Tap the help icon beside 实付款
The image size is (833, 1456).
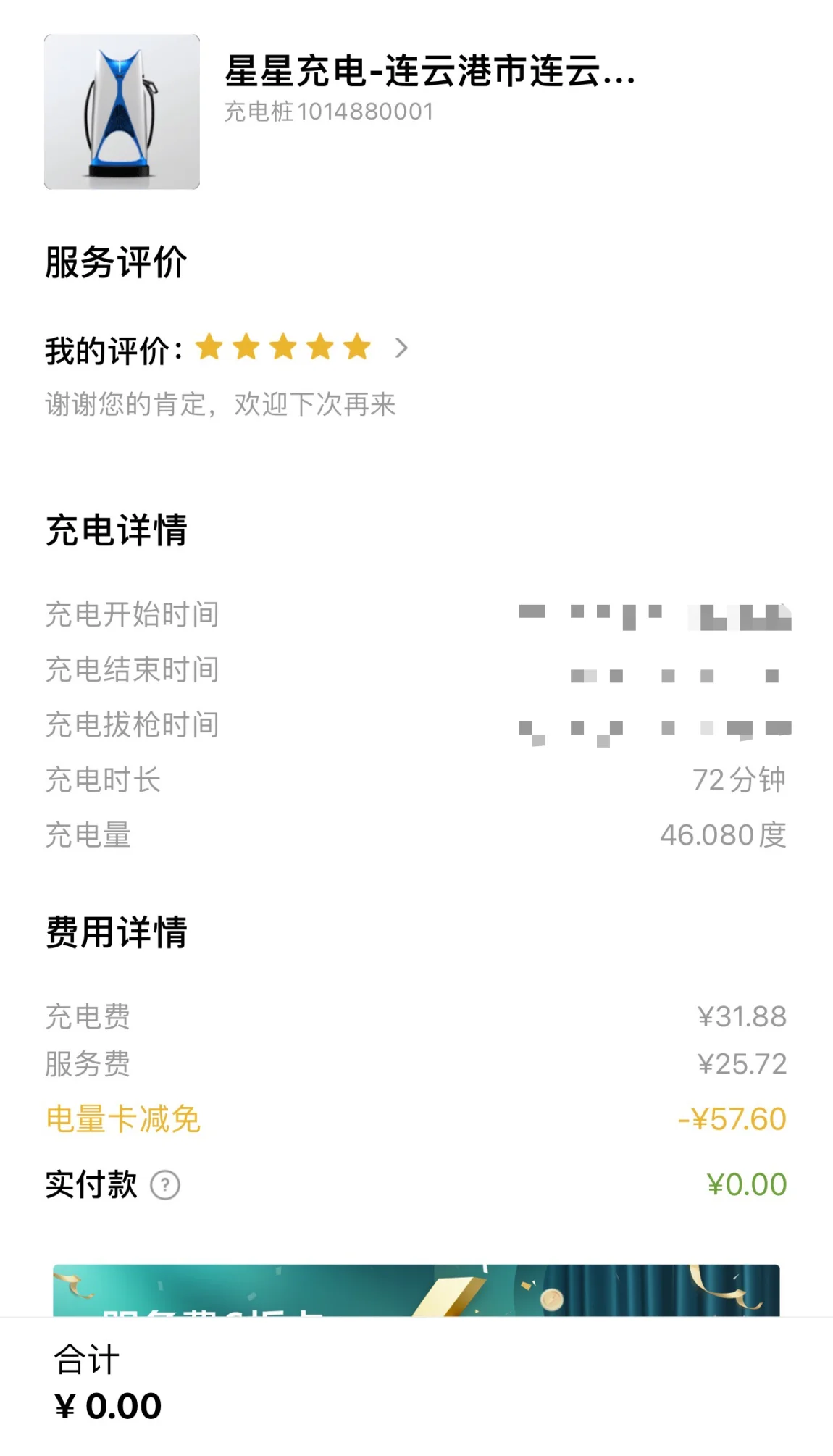[165, 1185]
